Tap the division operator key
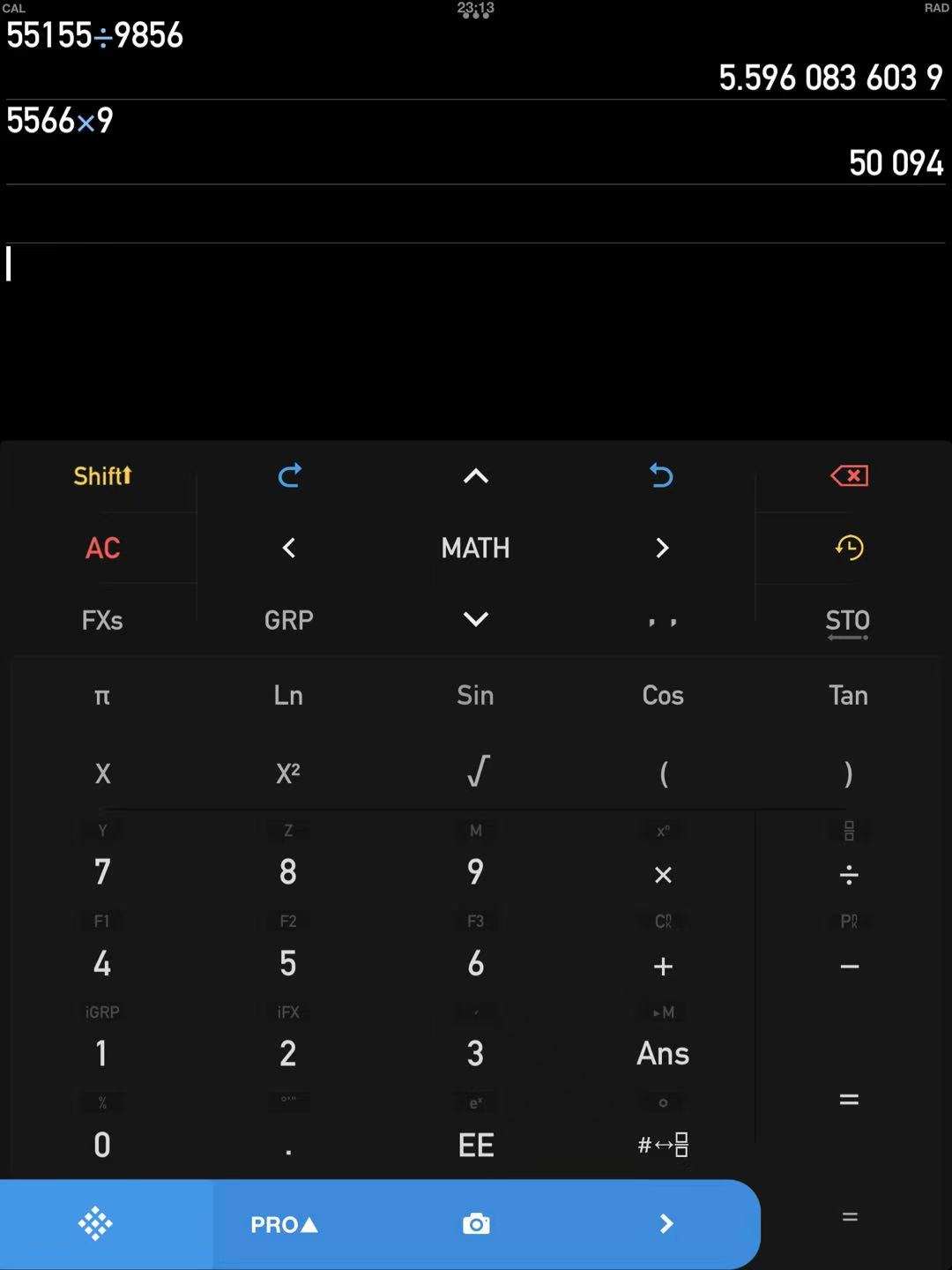The width and height of the screenshot is (952, 1270). [849, 875]
